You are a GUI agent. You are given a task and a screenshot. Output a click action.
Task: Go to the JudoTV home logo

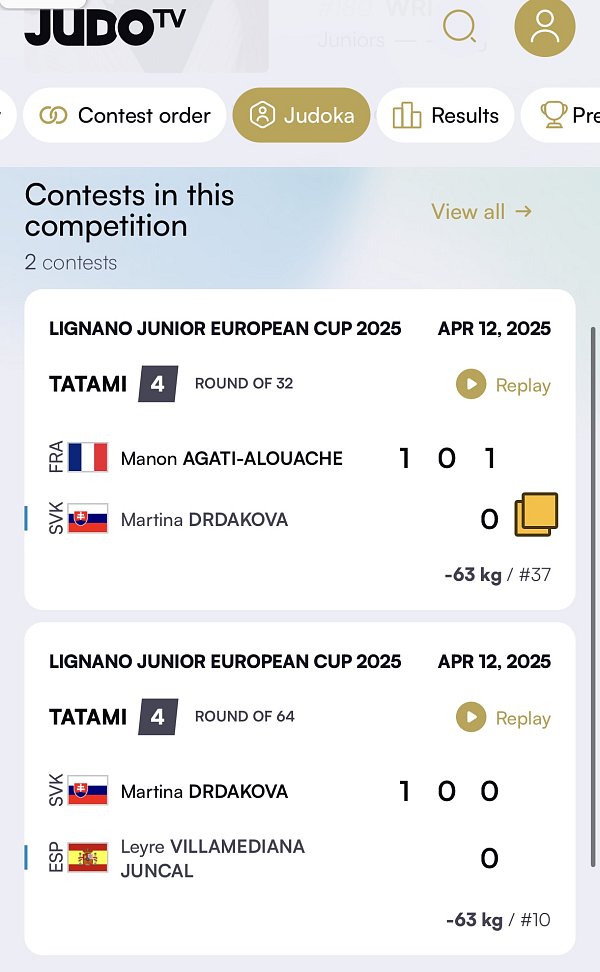[105, 27]
